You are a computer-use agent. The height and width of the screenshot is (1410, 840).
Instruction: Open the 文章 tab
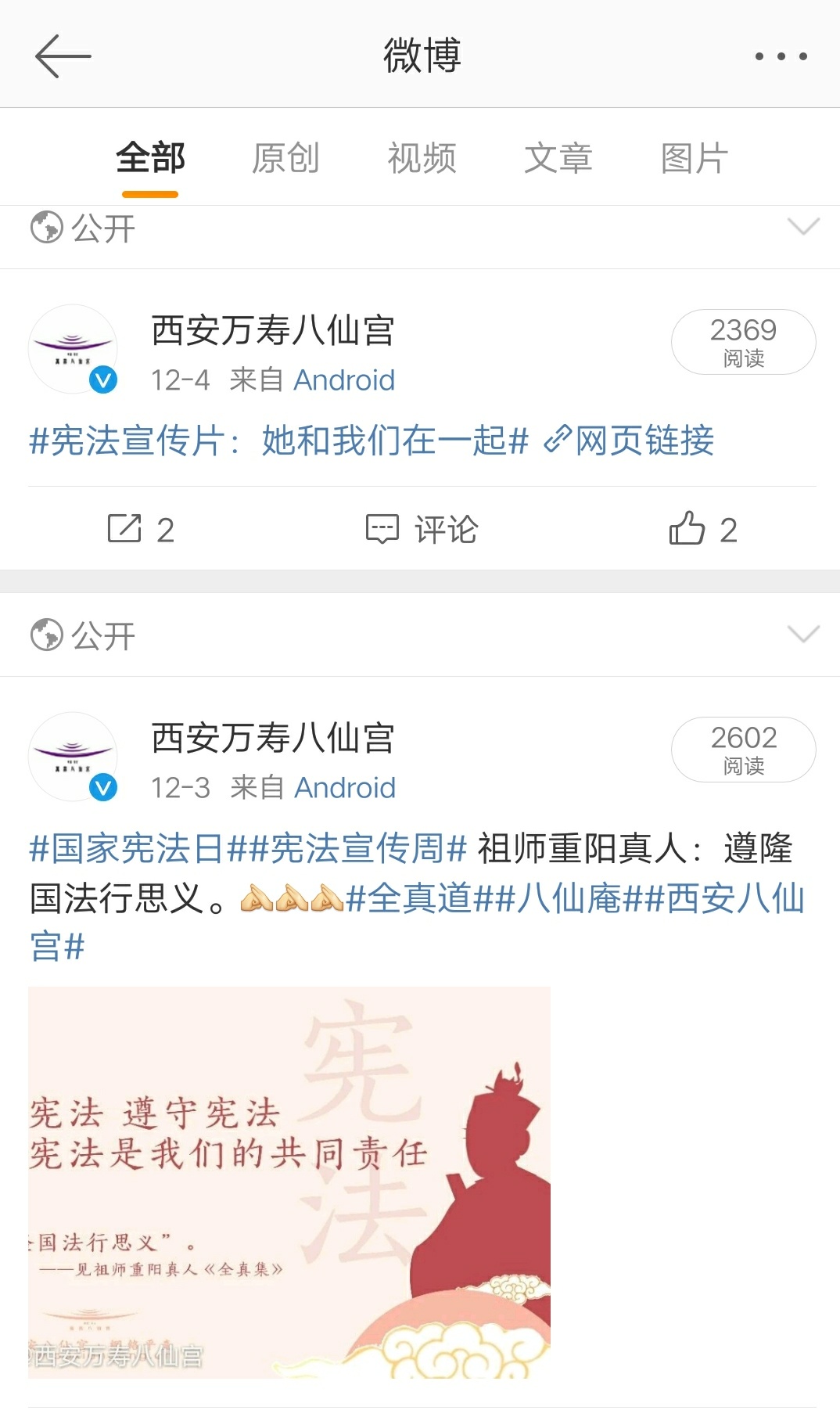pyautogui.click(x=558, y=159)
